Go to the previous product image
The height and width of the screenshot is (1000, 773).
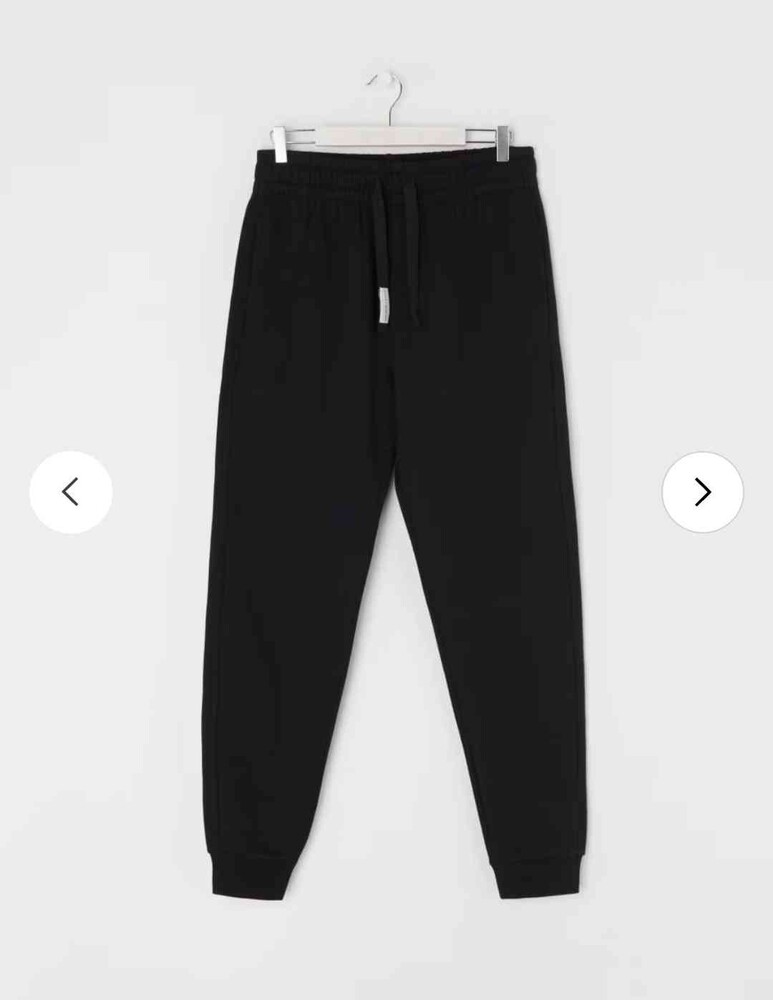[x=71, y=491]
